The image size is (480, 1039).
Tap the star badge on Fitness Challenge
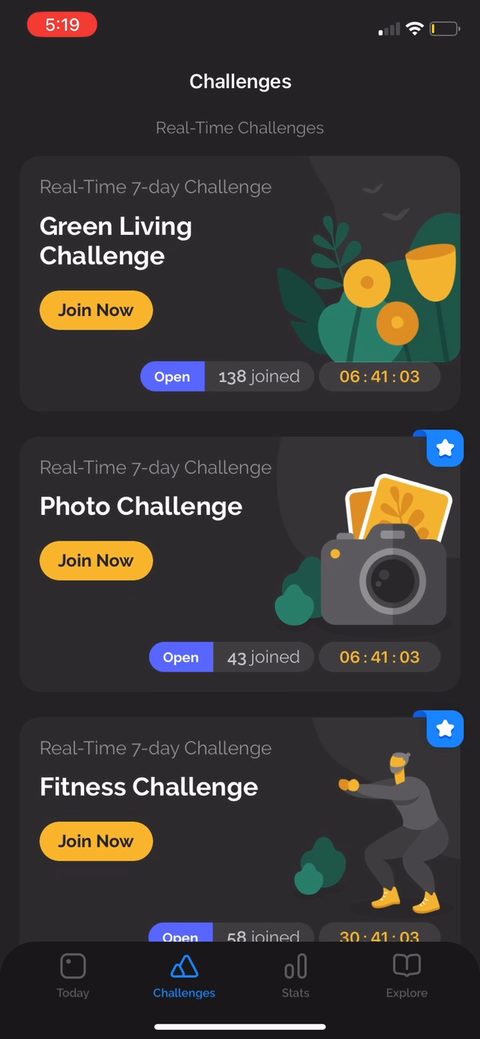click(x=445, y=729)
